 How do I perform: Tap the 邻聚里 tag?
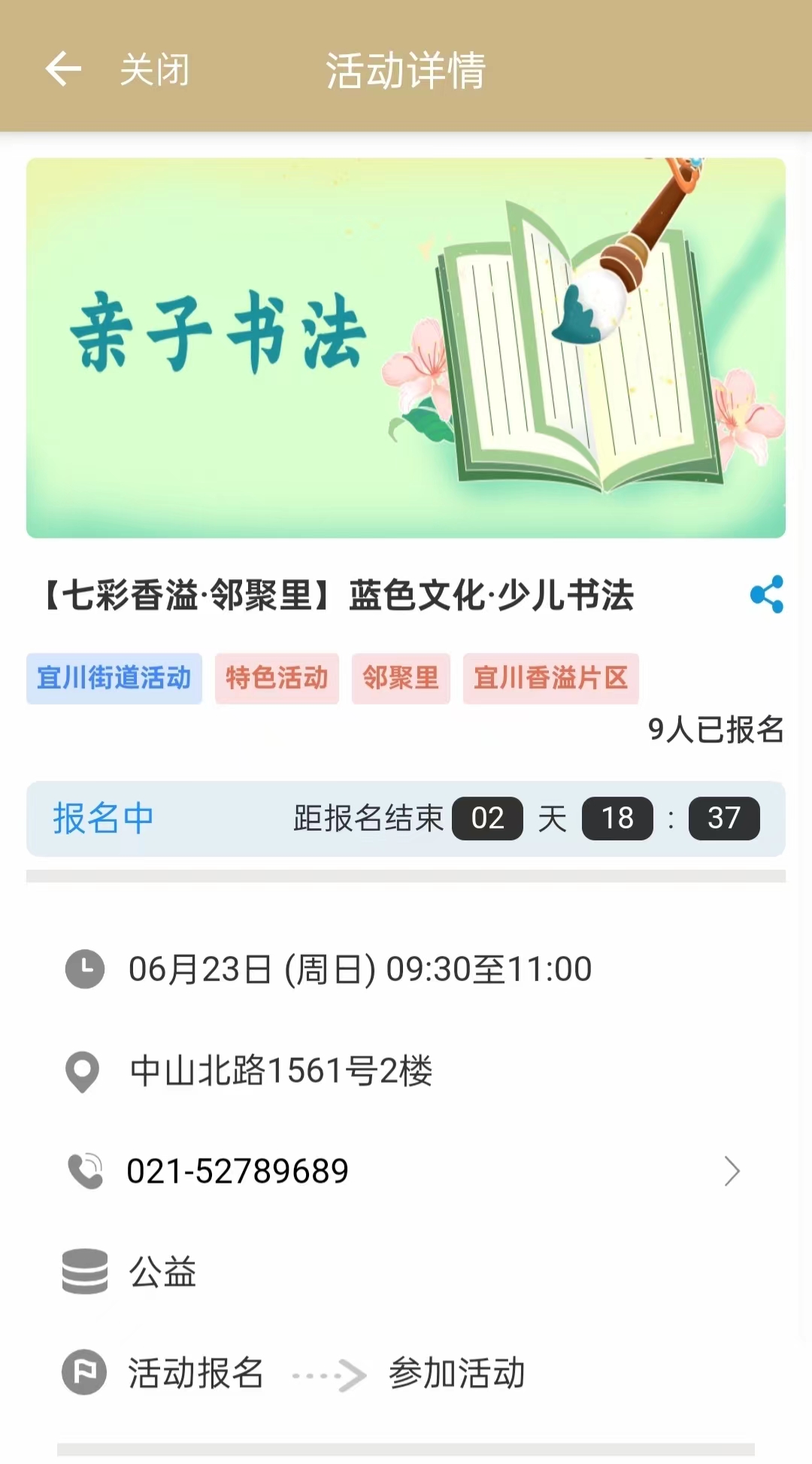[401, 678]
